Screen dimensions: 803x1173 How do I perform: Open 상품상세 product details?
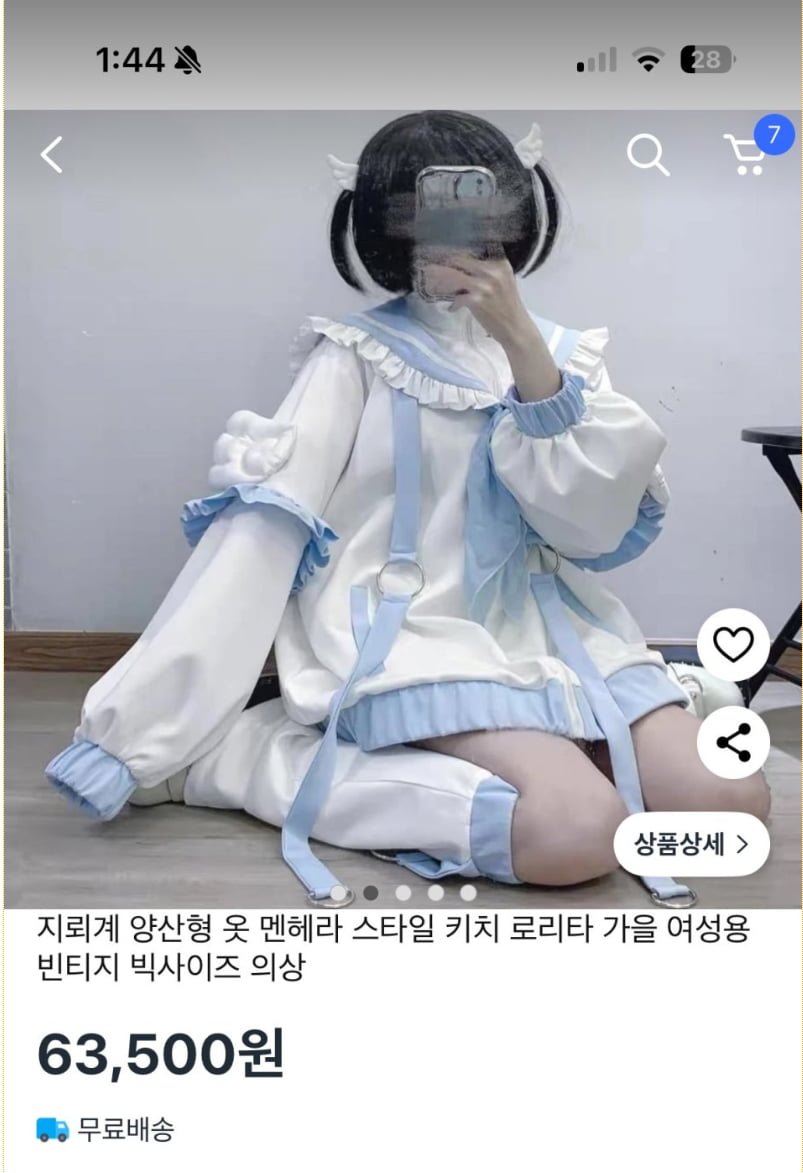point(691,844)
